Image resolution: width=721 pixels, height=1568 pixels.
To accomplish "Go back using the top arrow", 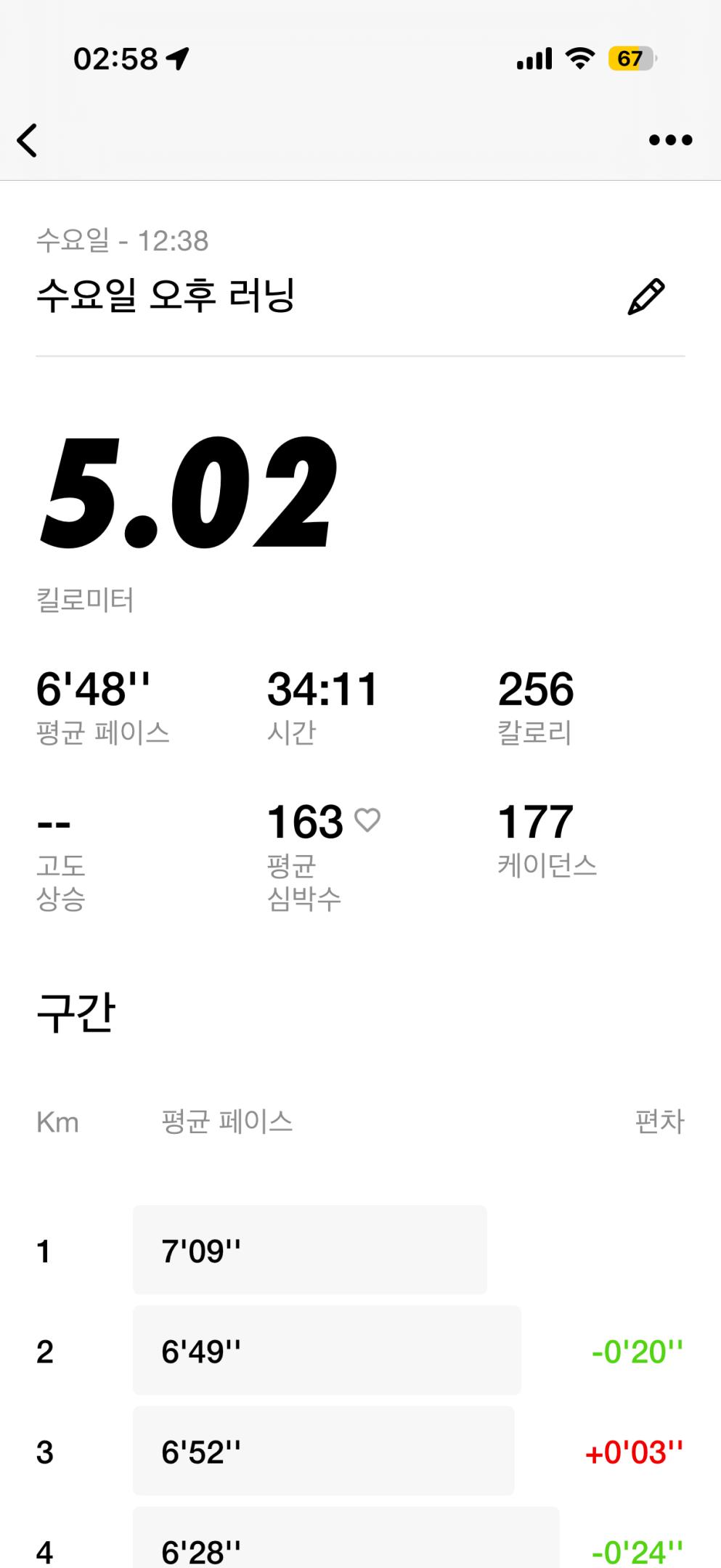I will pyautogui.click(x=28, y=140).
